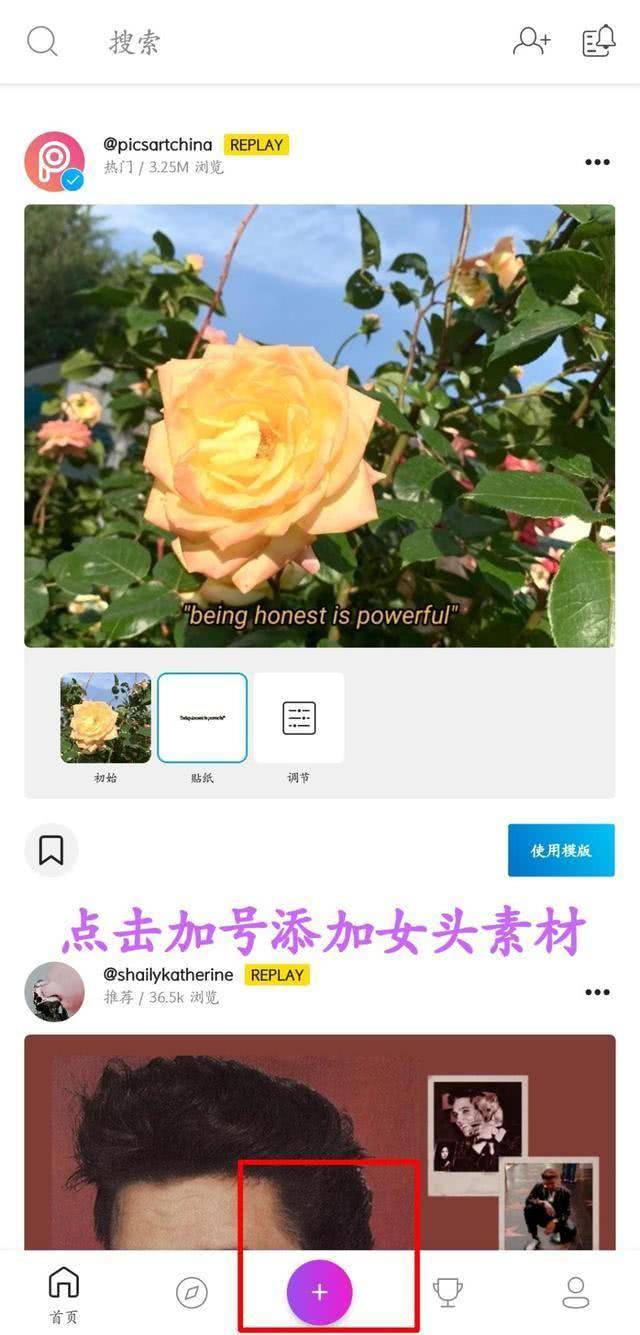Open the yellow rose post image
This screenshot has height=1335, width=640.
pos(319,426)
